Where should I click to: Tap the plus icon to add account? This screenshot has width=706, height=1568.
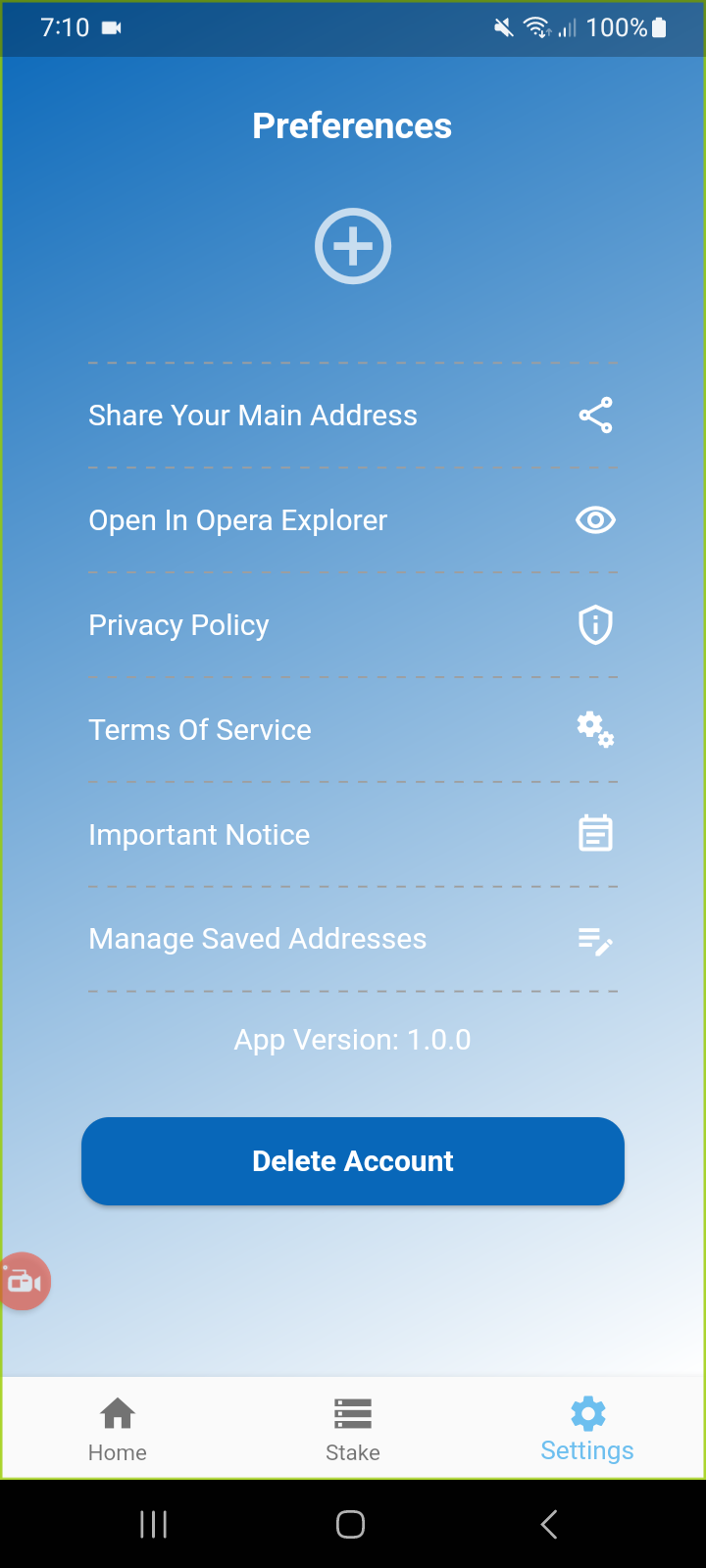click(x=352, y=246)
